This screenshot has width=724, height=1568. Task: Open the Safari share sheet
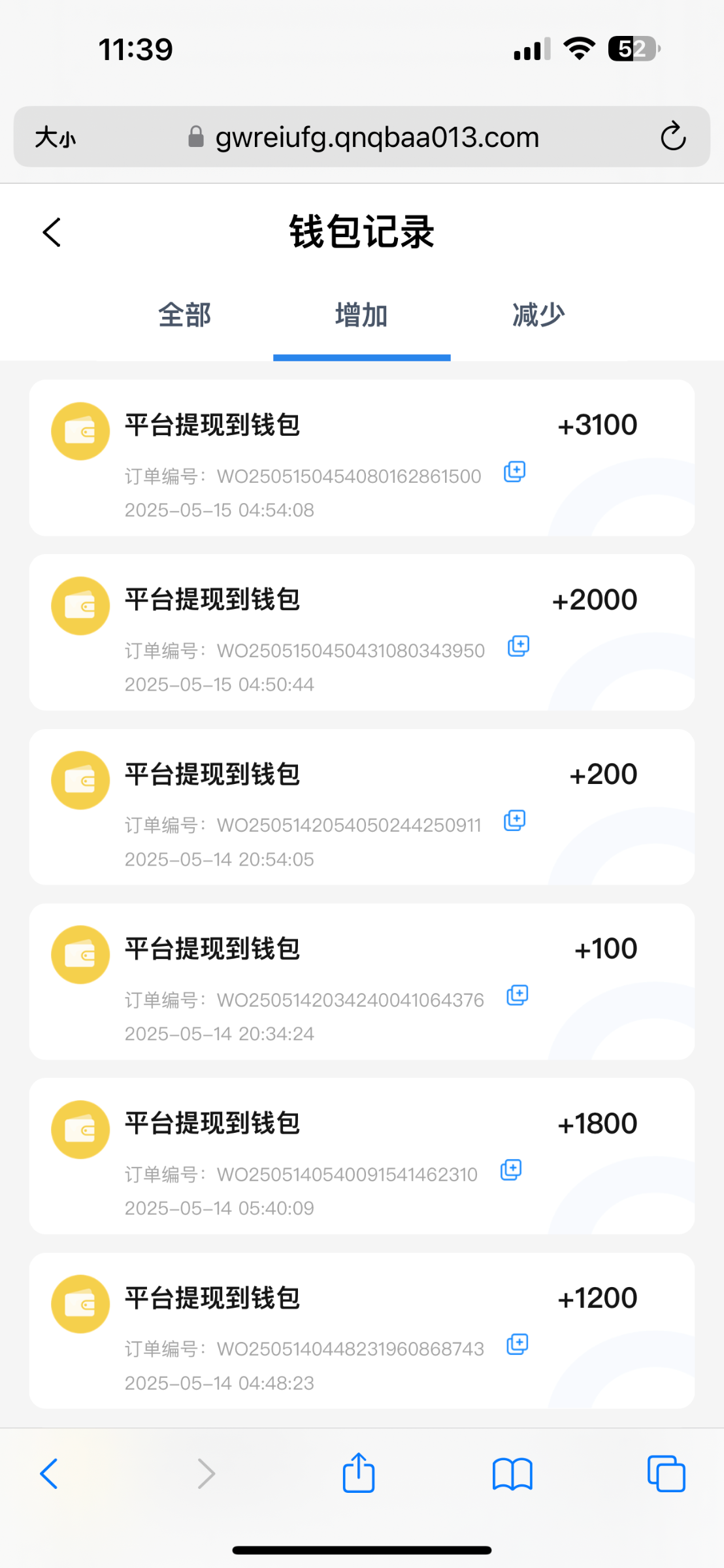359,1473
